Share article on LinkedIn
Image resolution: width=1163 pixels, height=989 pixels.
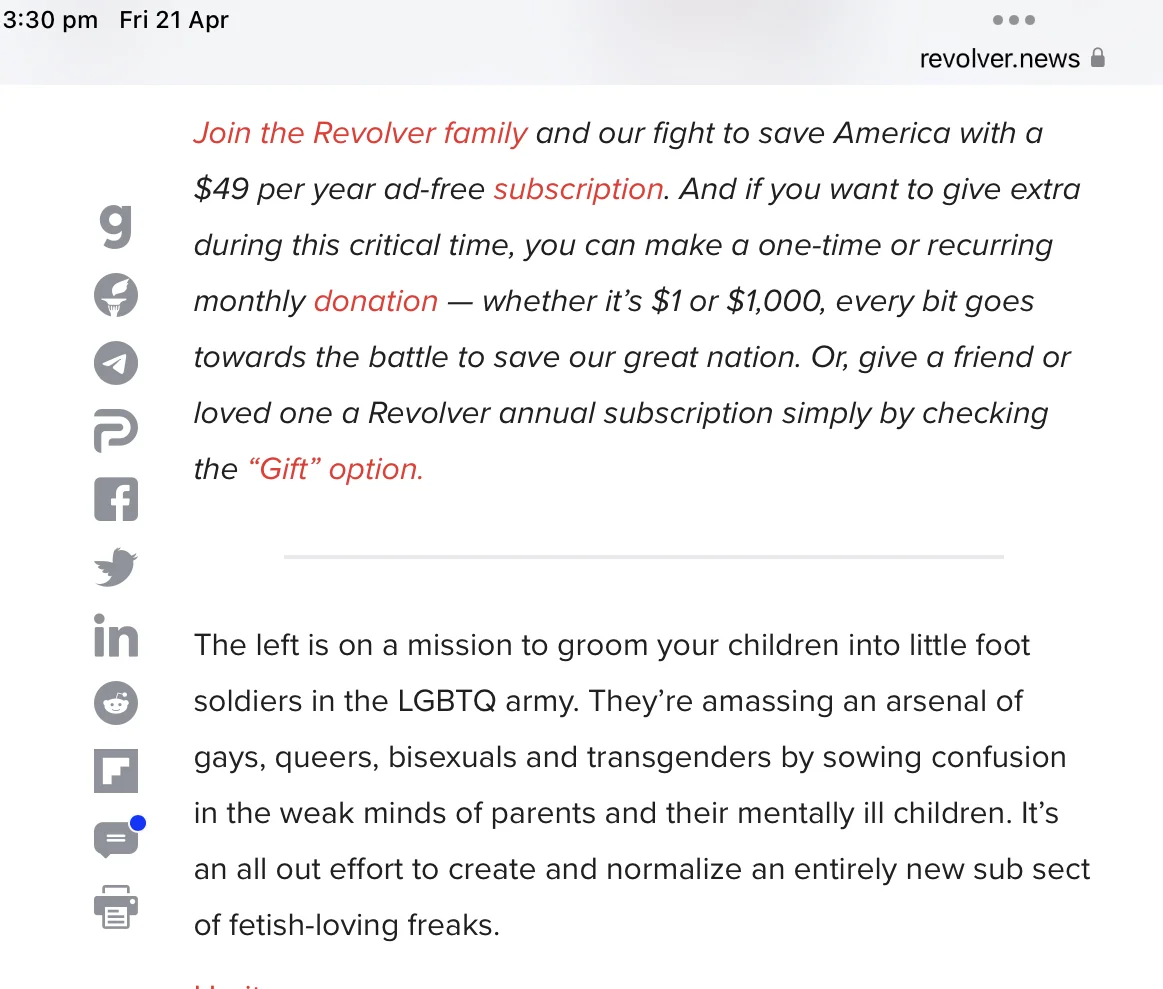tap(116, 636)
